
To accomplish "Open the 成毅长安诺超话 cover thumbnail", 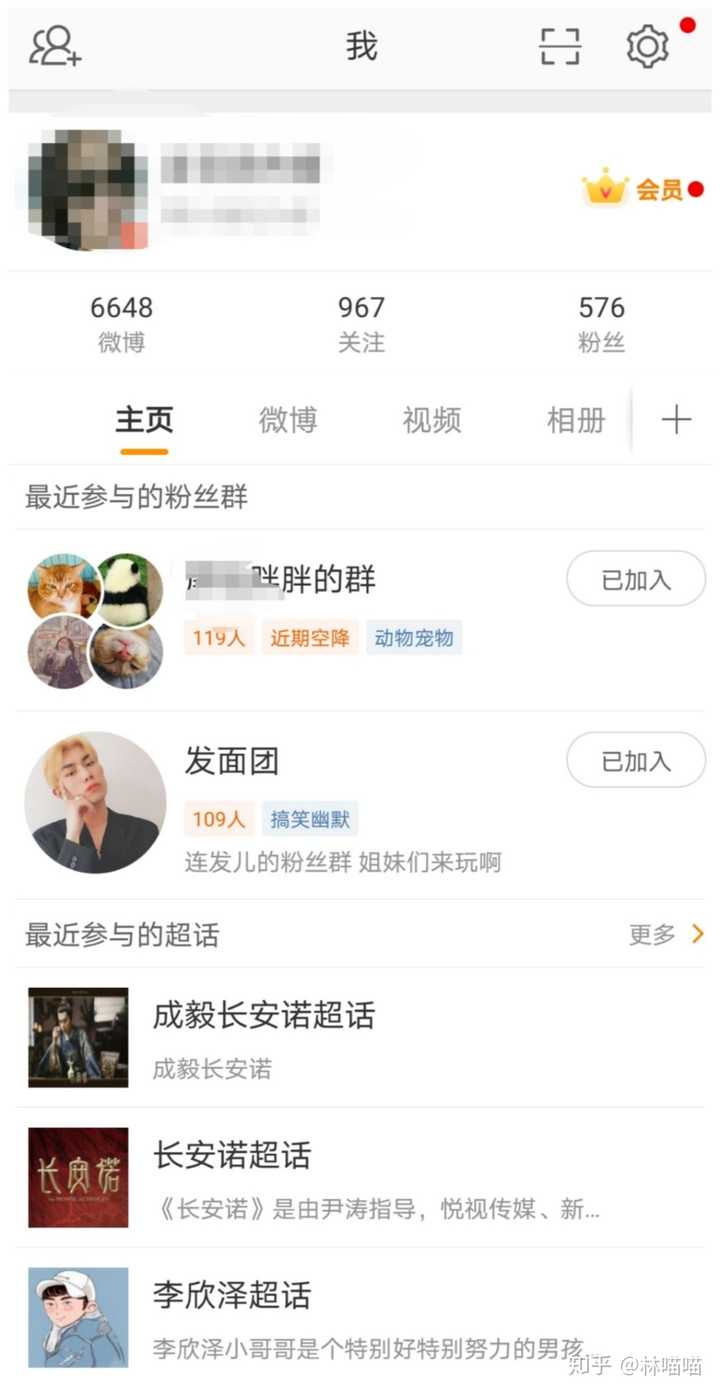I will (77, 1037).
